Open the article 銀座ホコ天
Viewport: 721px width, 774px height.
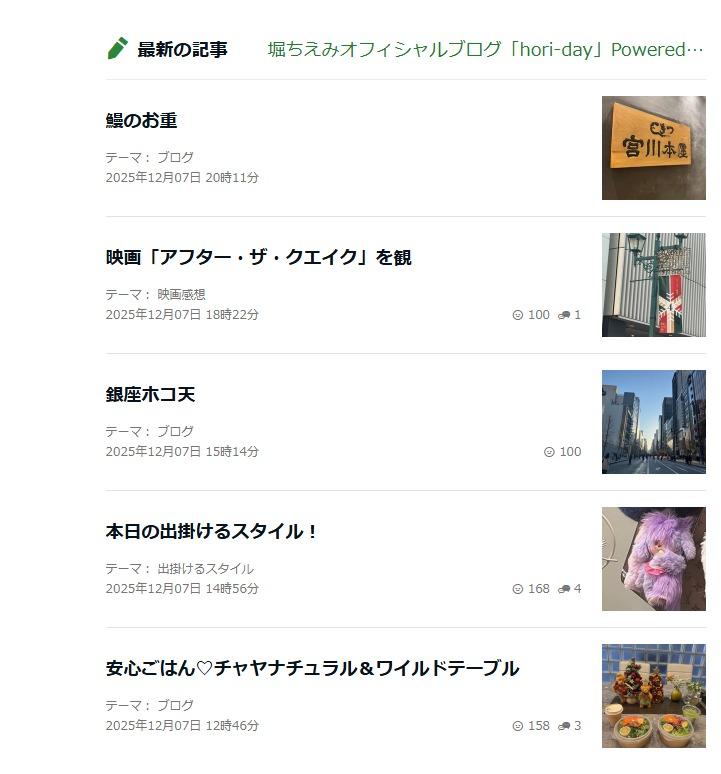point(150,395)
